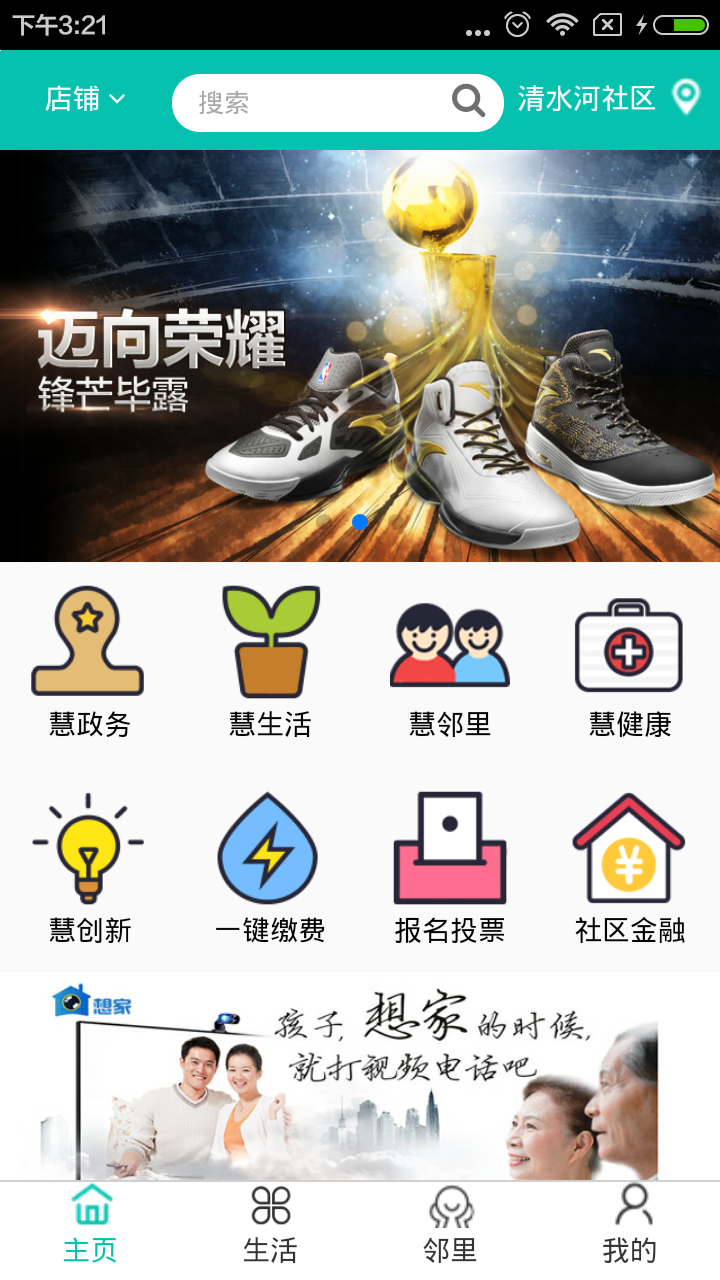Tap the magnifier search icon
The image size is (720, 1280).
(x=468, y=101)
